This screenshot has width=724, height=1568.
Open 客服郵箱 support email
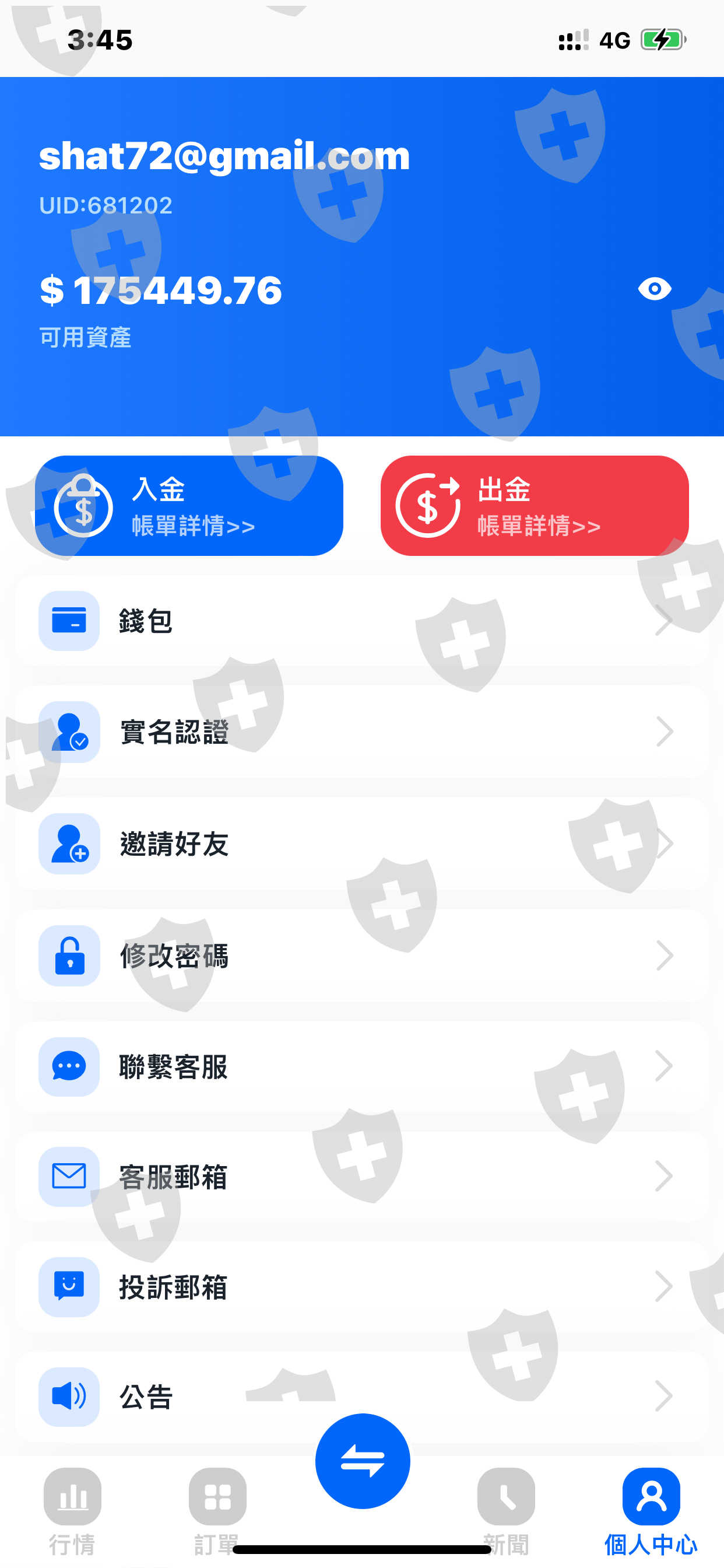point(362,1177)
